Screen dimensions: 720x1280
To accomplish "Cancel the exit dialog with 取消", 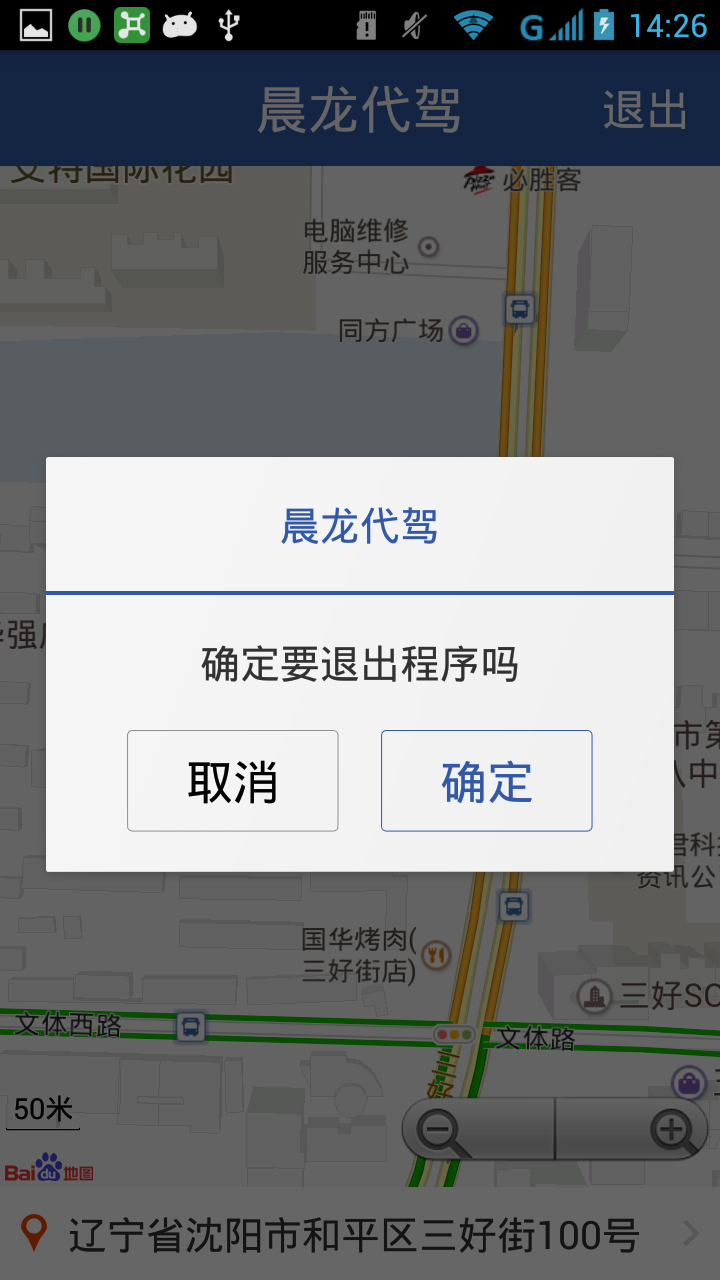I will (232, 781).
